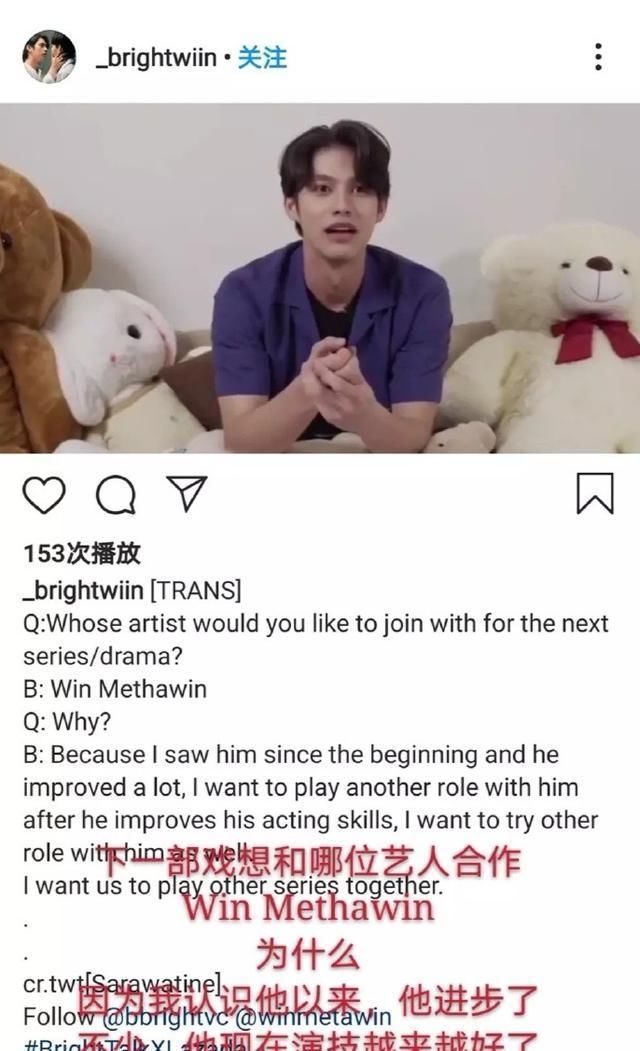Play the video in the post
This screenshot has width=640, height=1051.
click(x=320, y=278)
